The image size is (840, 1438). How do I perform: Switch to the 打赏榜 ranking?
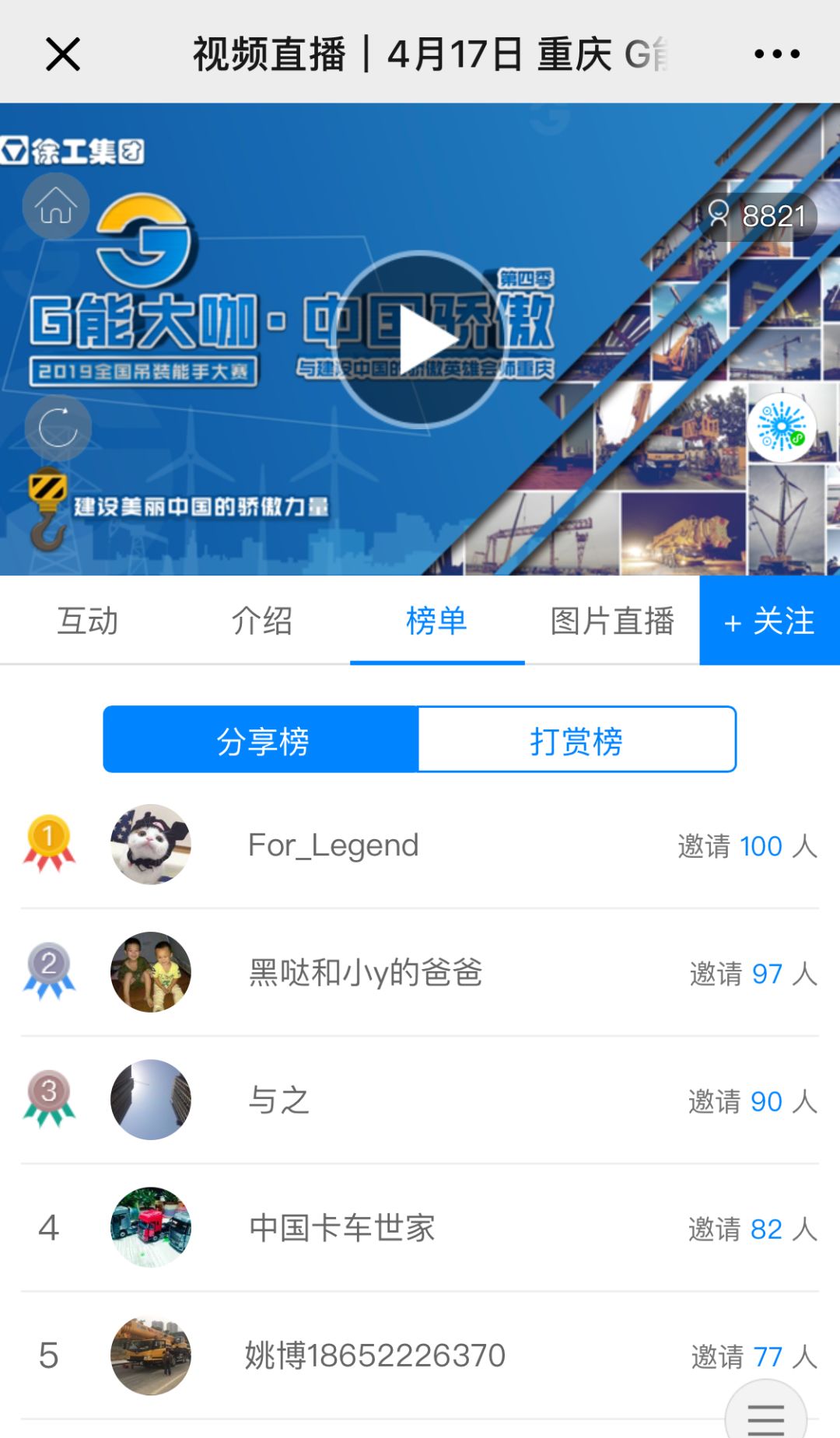tap(577, 740)
